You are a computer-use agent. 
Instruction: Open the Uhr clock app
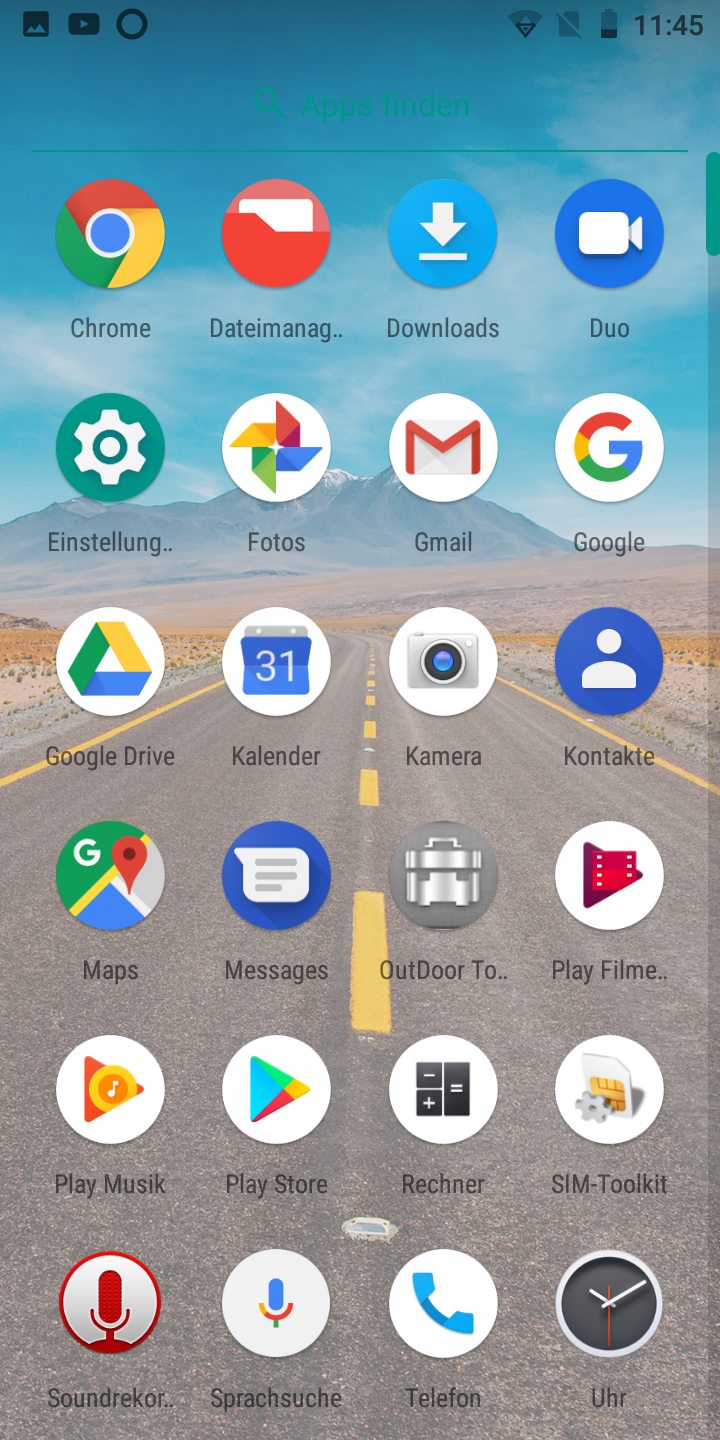(x=609, y=1304)
